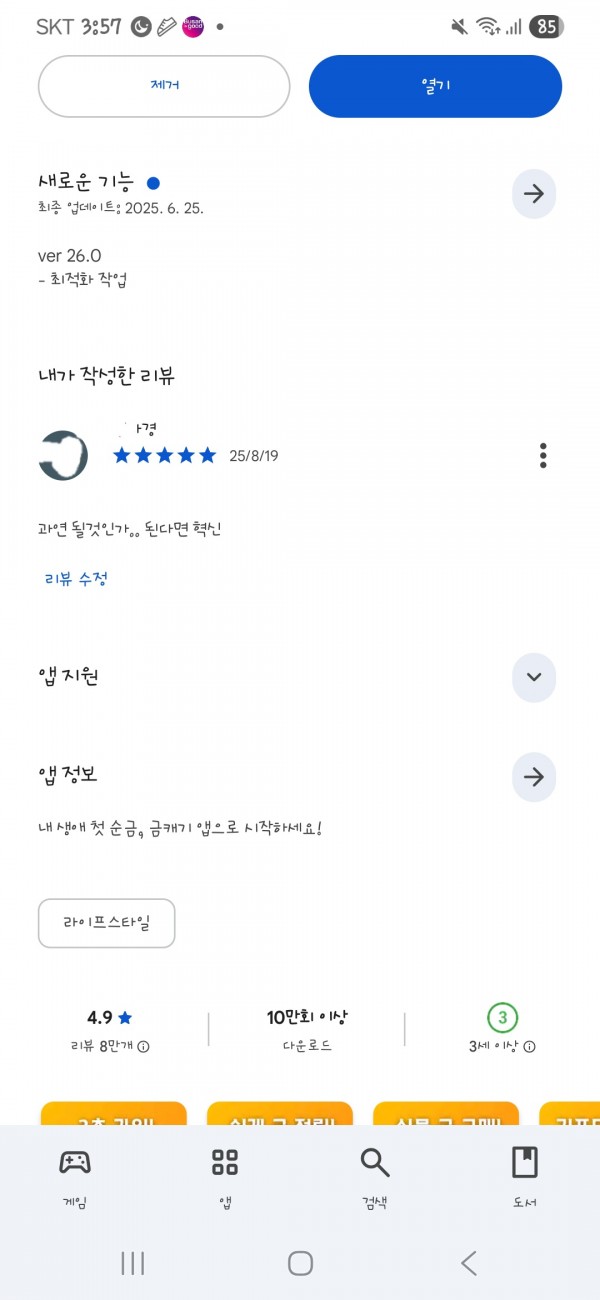This screenshot has width=600, height=1300.
Task: Open the 앱 정보 arrow
Action: (x=534, y=777)
